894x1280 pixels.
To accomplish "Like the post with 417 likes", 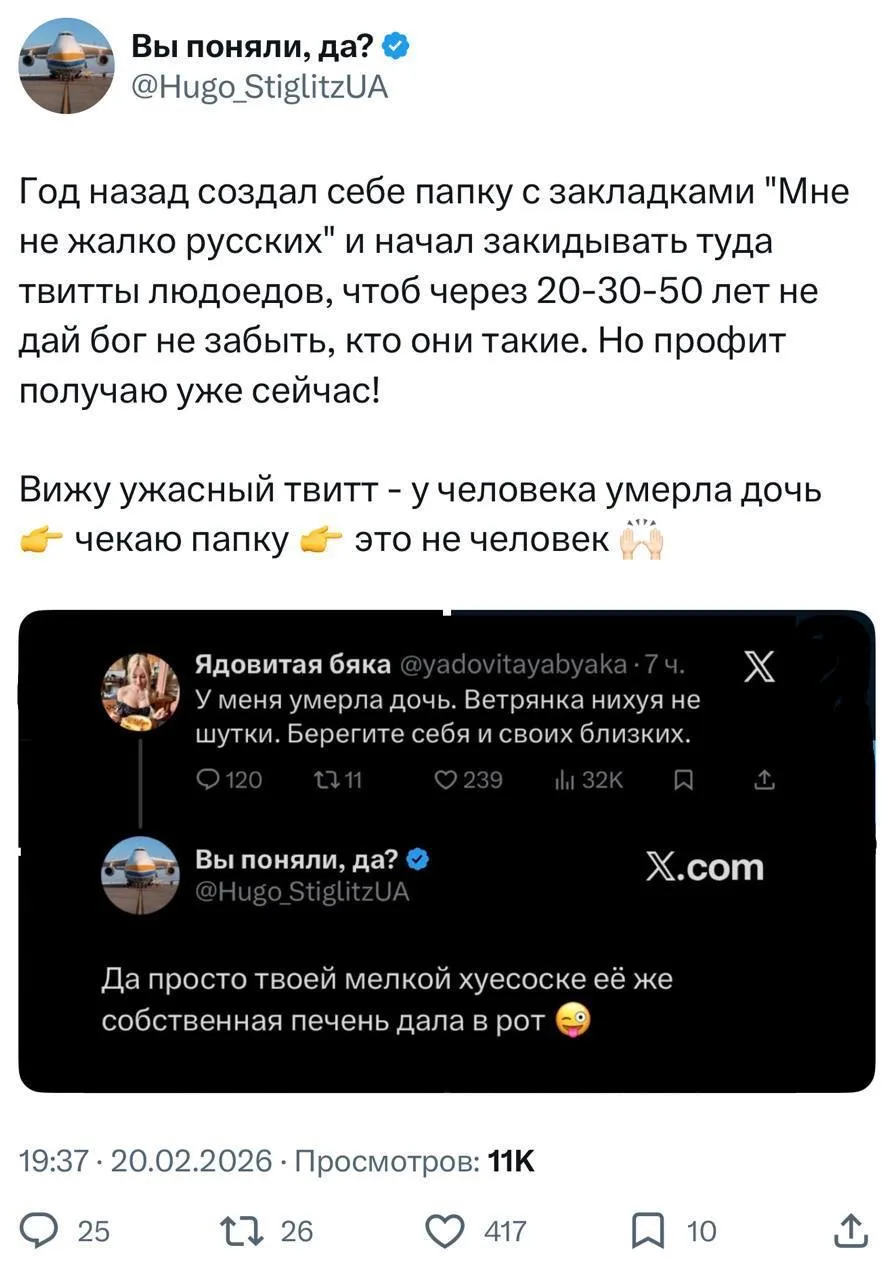I will tap(446, 1230).
